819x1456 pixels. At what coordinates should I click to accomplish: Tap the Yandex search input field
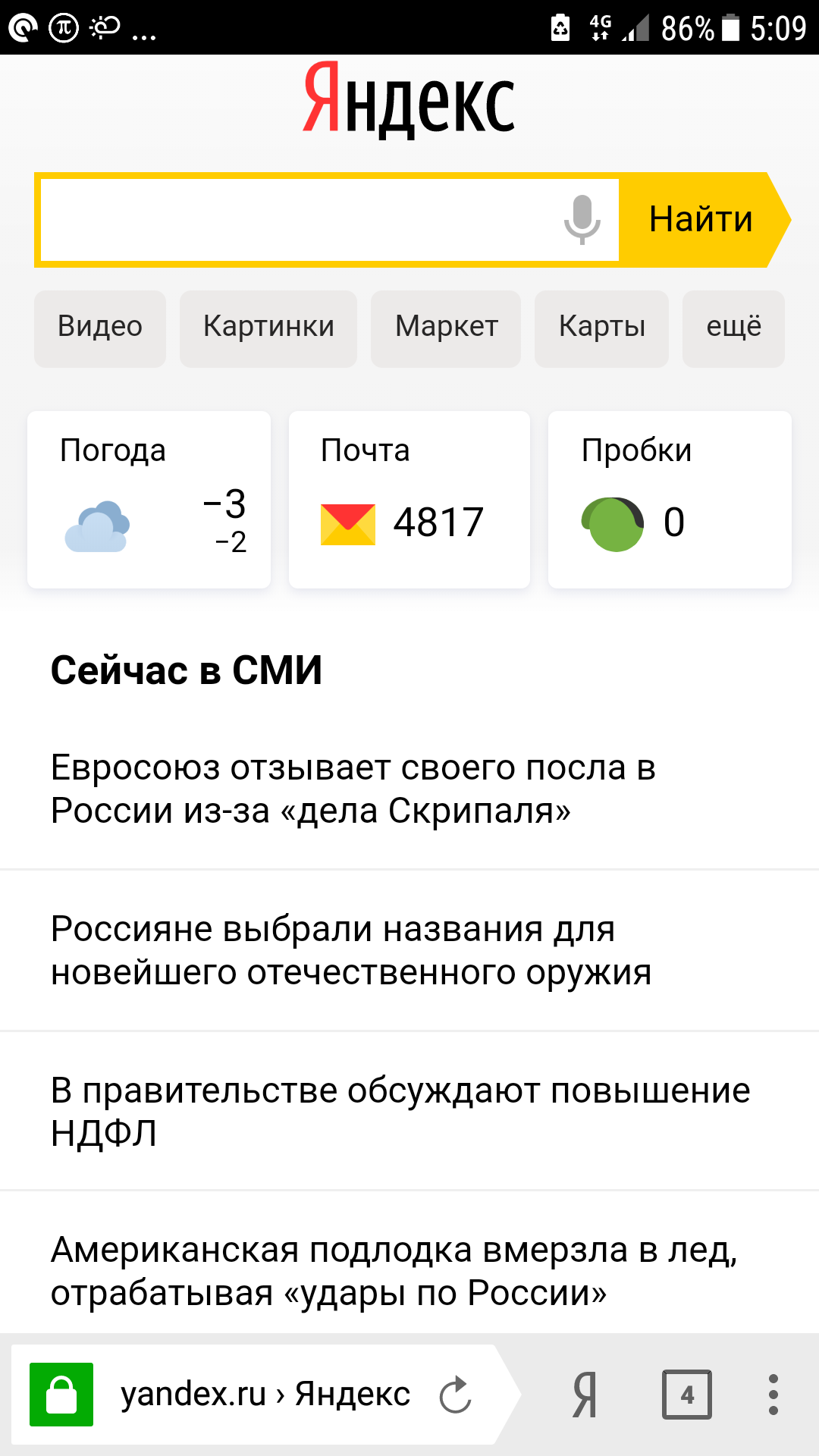296,220
